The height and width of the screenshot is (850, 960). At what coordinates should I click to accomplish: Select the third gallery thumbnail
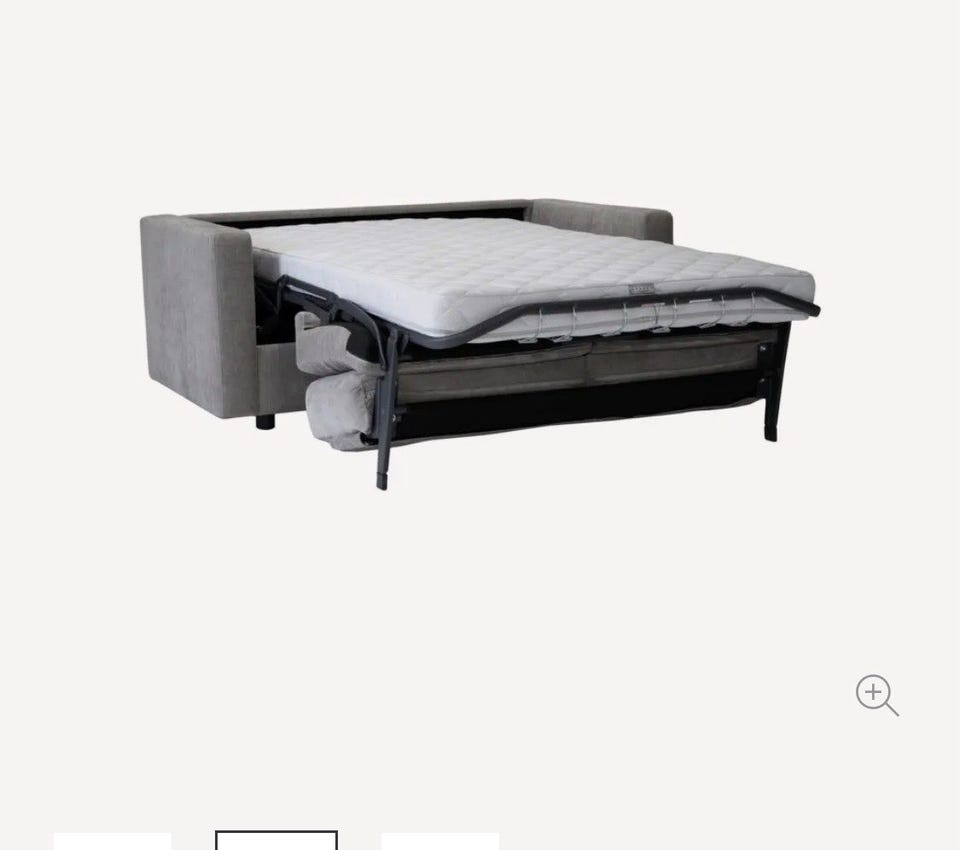coord(440,841)
